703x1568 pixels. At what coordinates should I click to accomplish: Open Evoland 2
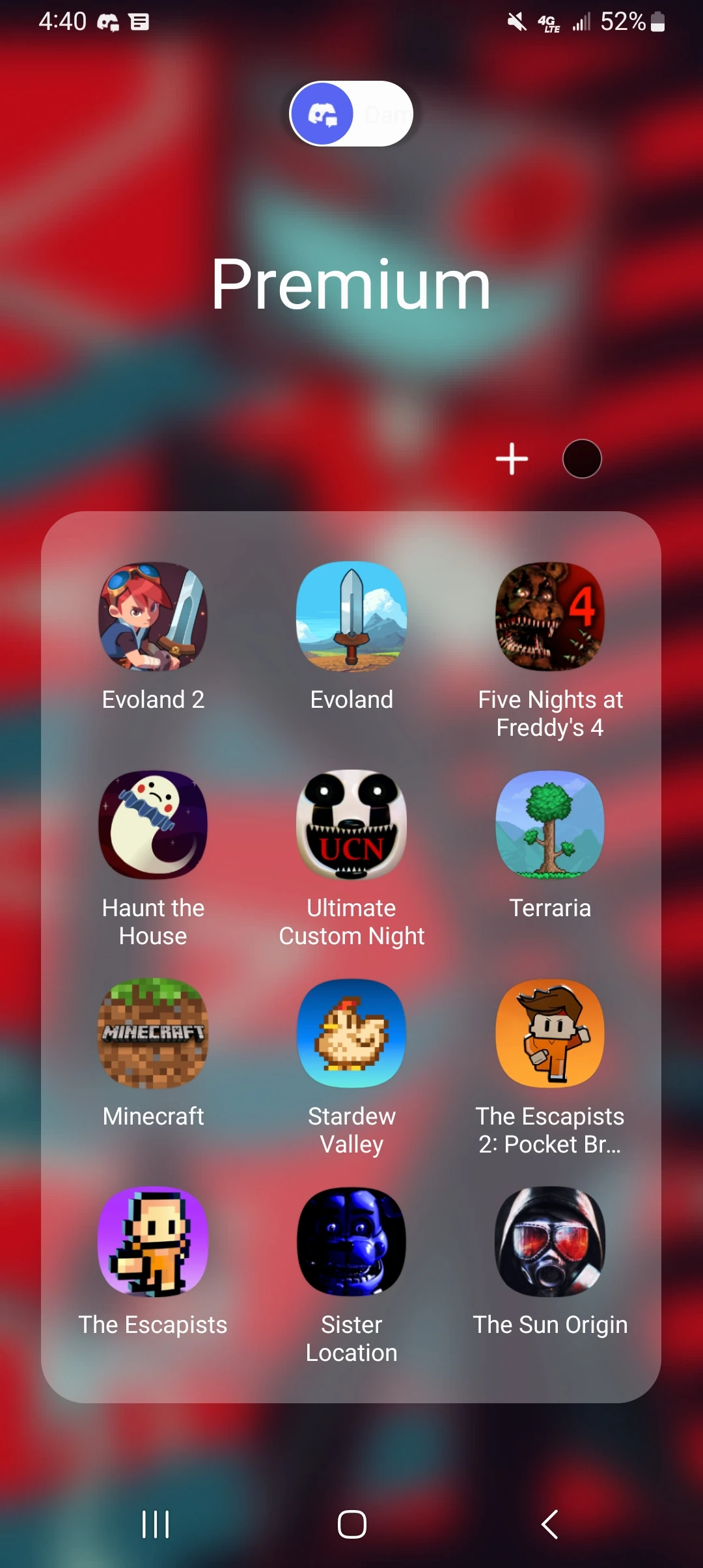pyautogui.click(x=153, y=616)
